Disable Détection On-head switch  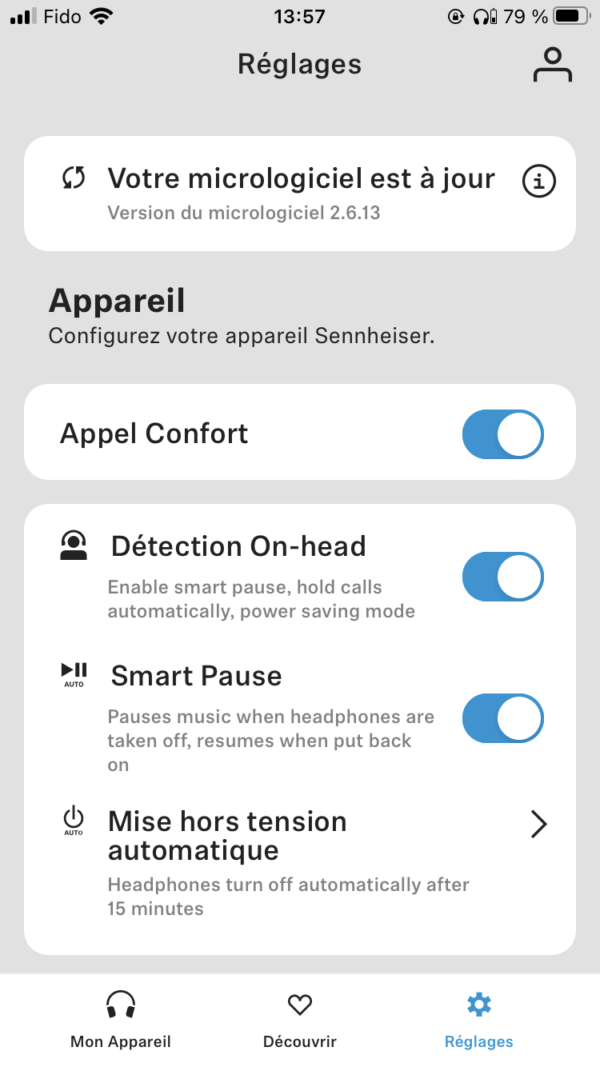[502, 577]
